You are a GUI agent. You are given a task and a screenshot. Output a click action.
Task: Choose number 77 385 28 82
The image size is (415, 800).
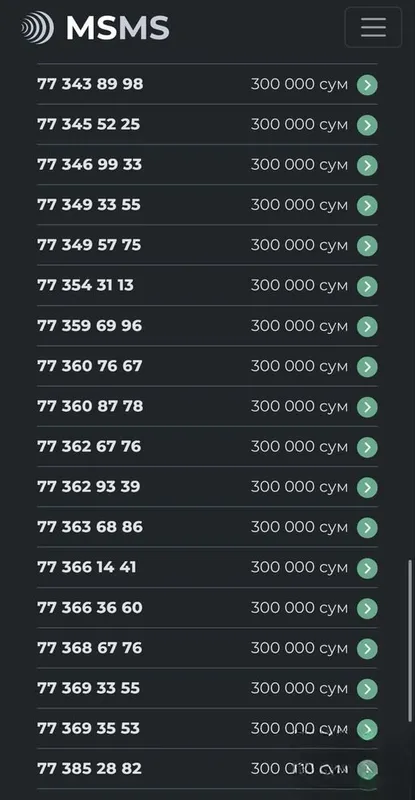click(207, 769)
